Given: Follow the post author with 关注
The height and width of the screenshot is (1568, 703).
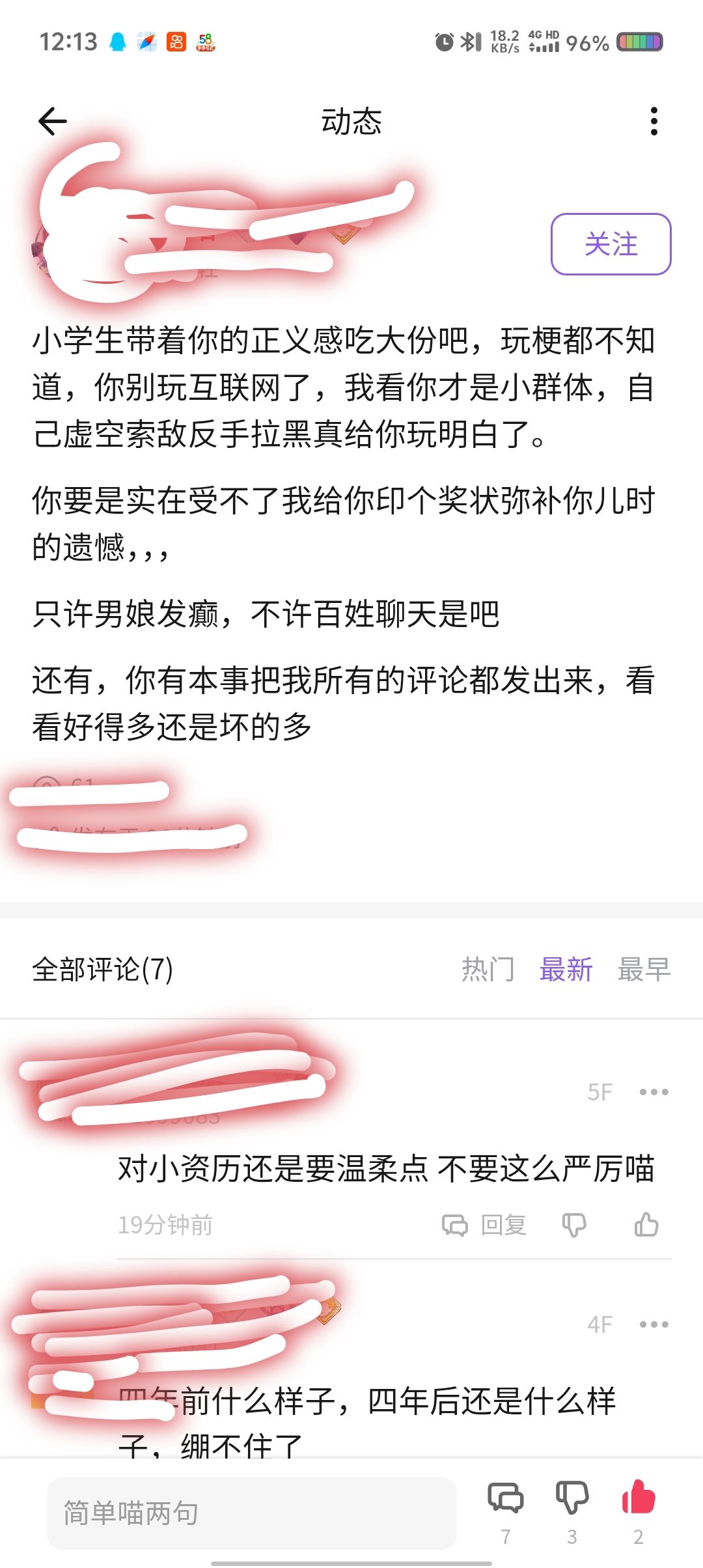Looking at the screenshot, I should 611,244.
